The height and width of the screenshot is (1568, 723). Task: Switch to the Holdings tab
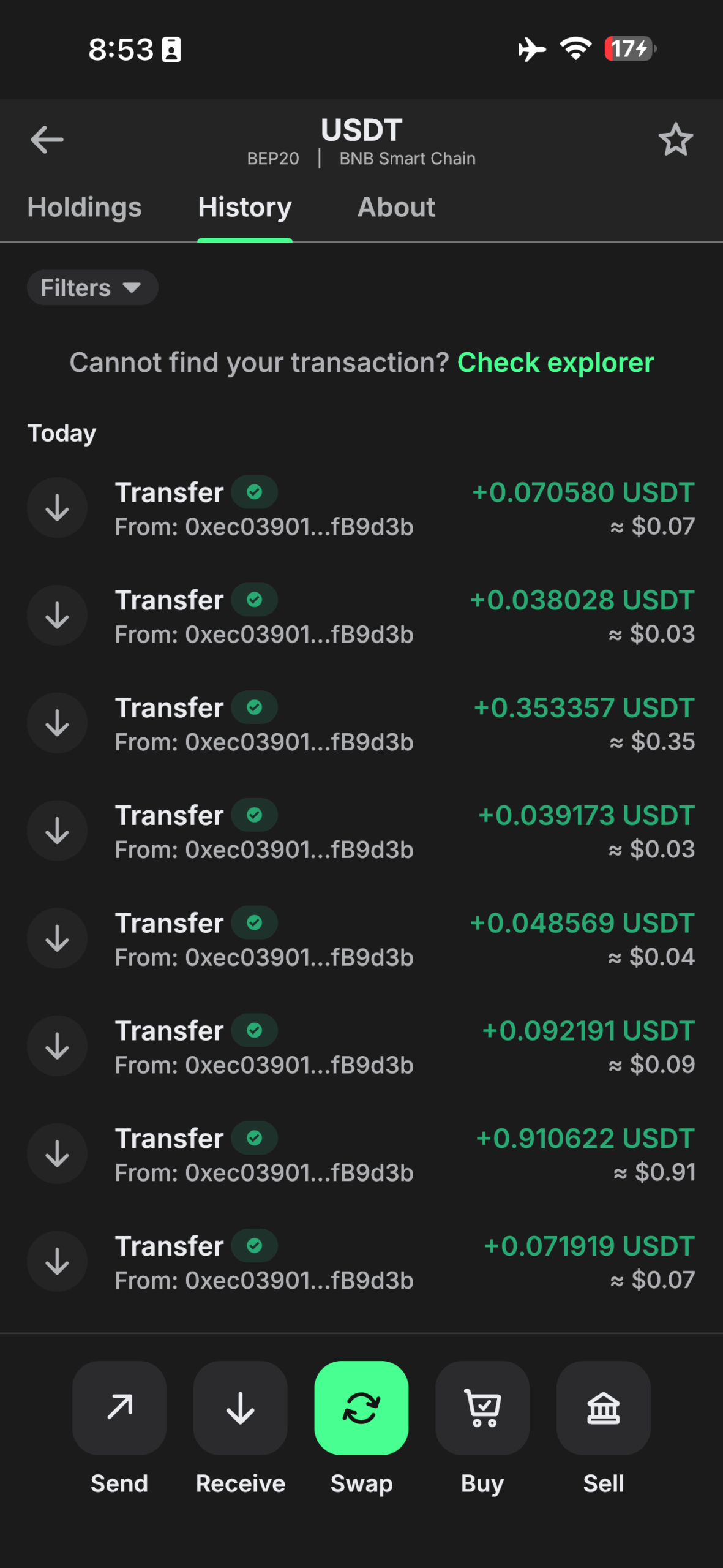tap(84, 208)
